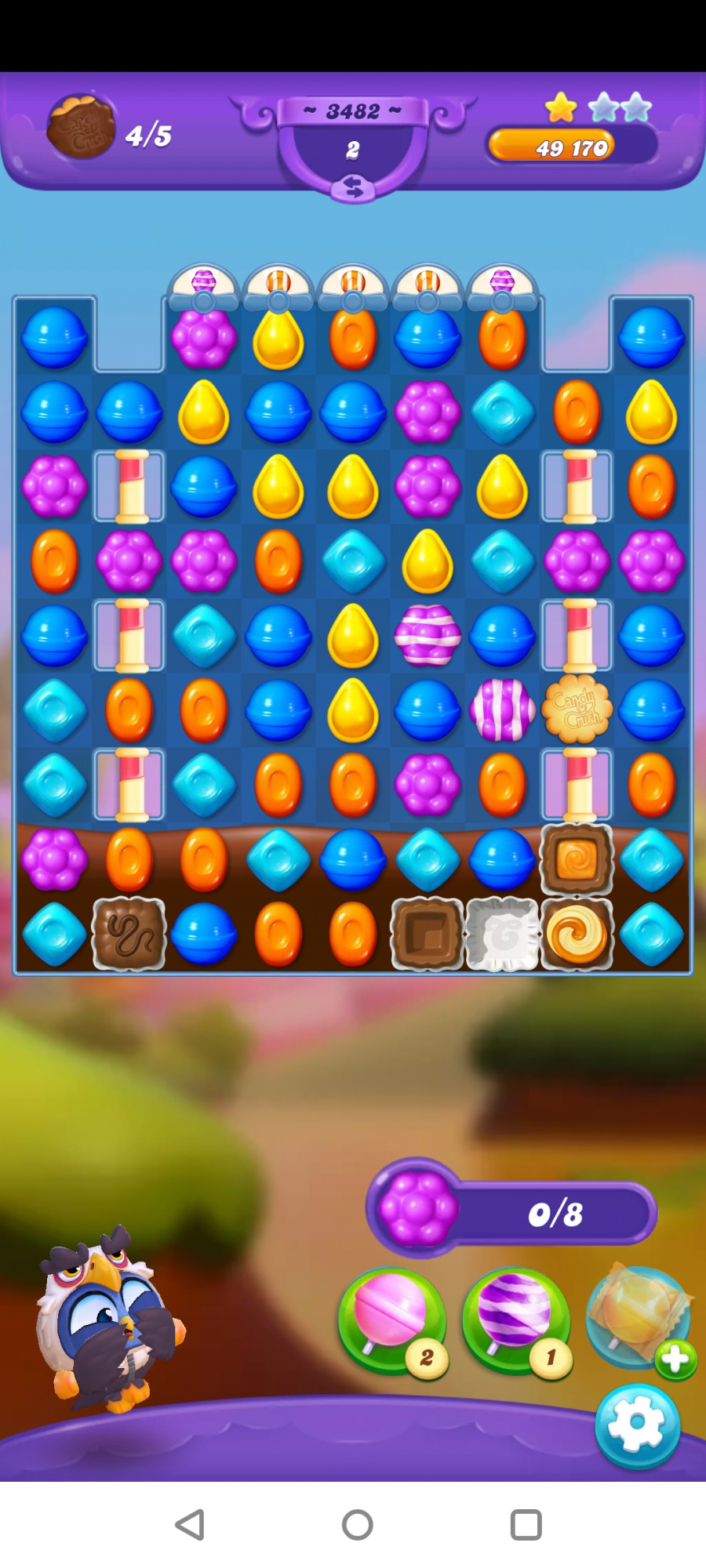Go to the home screen
The image size is (706, 1568).
[x=357, y=1525]
